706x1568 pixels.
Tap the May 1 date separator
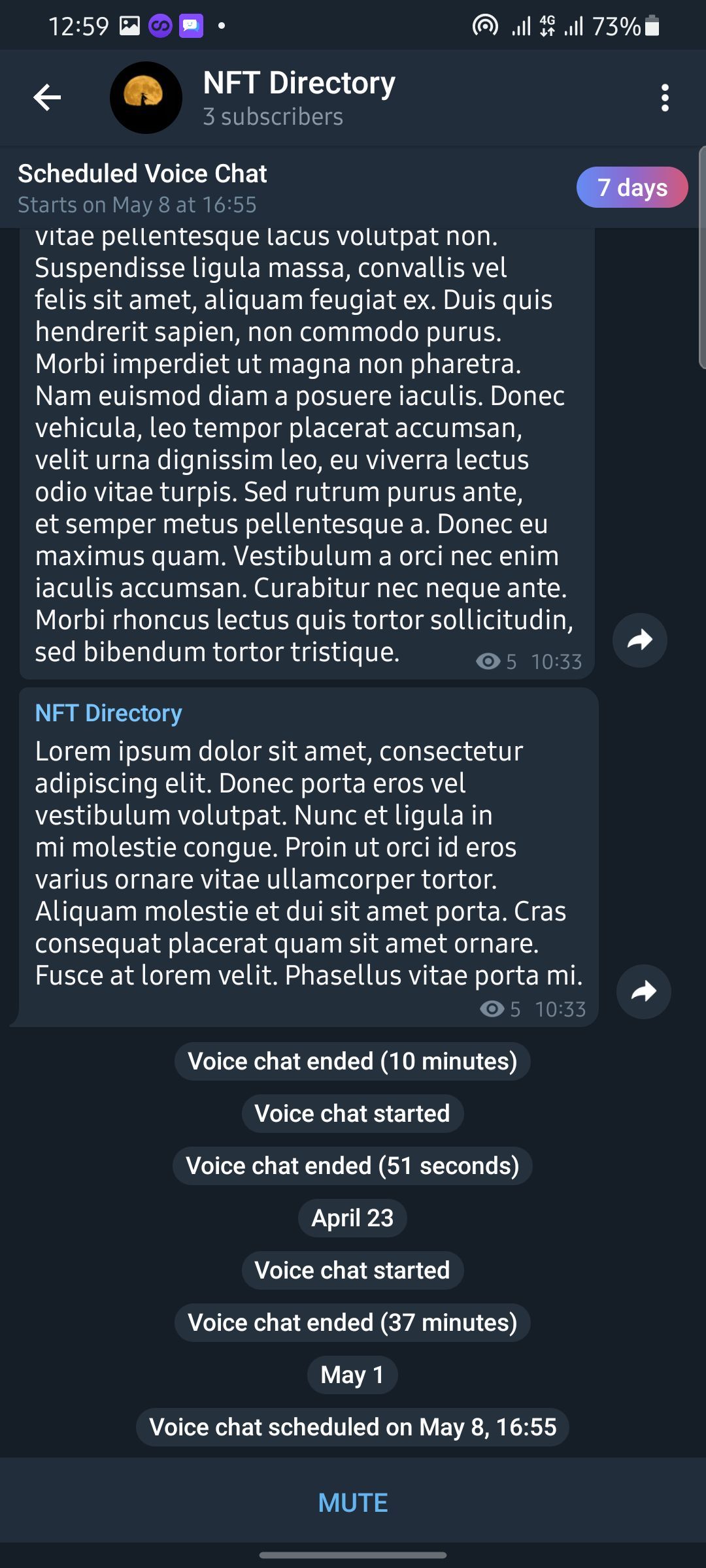[x=352, y=1374]
